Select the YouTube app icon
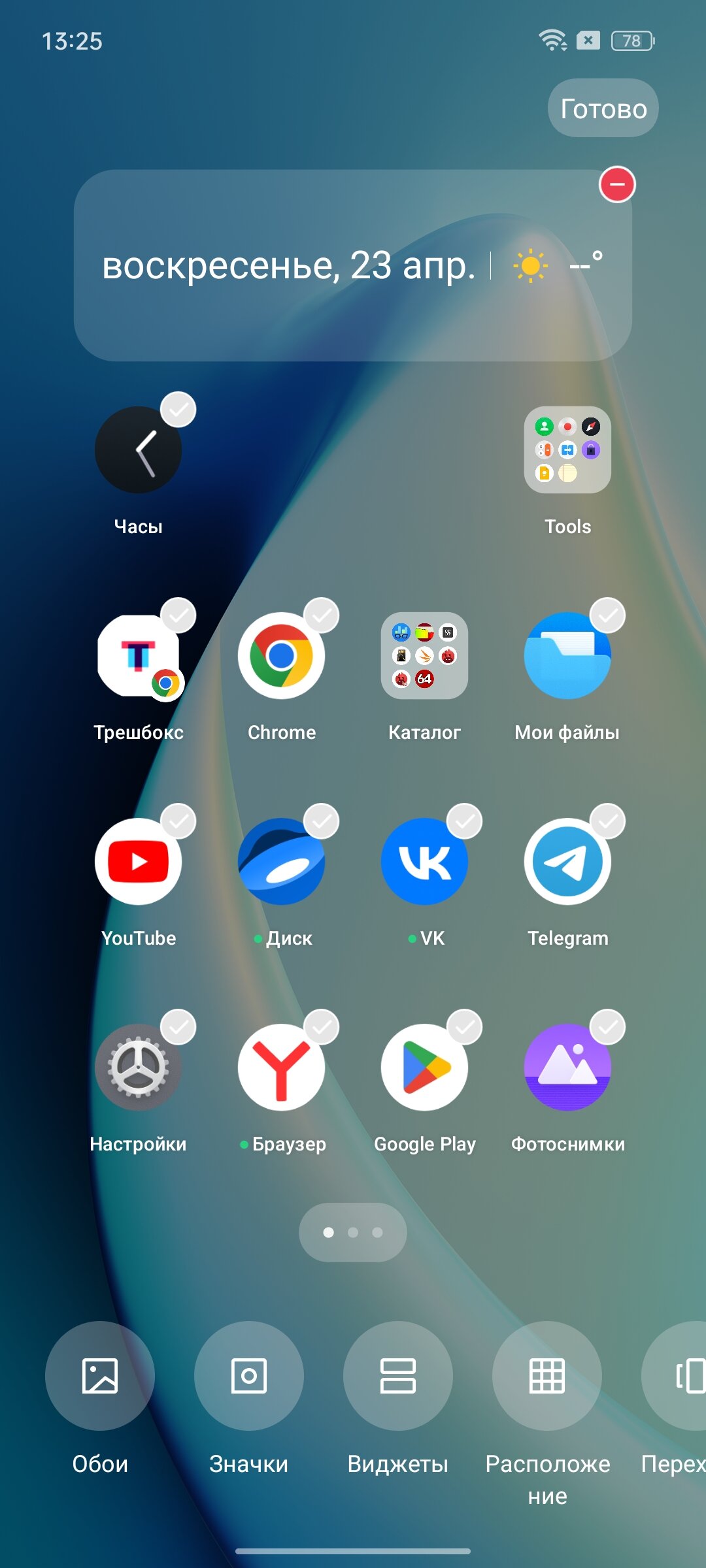 (139, 862)
